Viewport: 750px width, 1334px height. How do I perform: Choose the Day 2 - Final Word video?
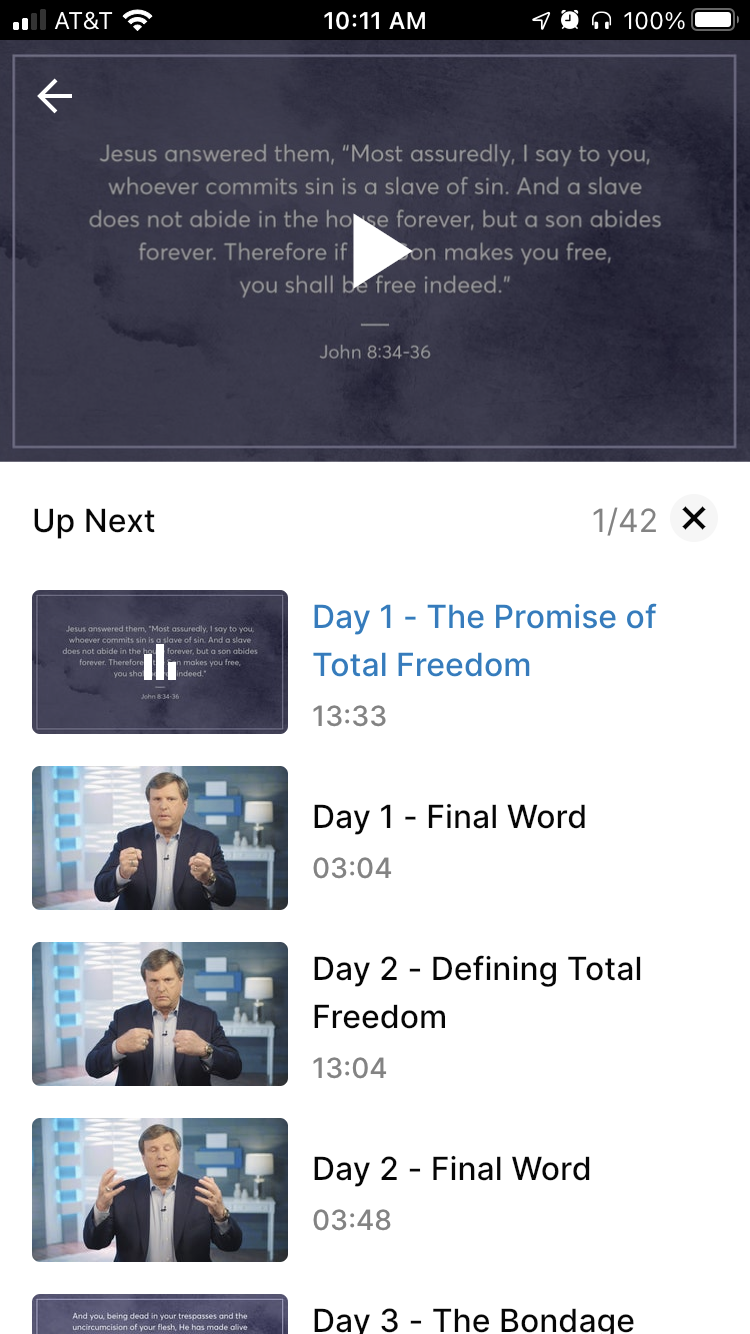click(375, 1190)
